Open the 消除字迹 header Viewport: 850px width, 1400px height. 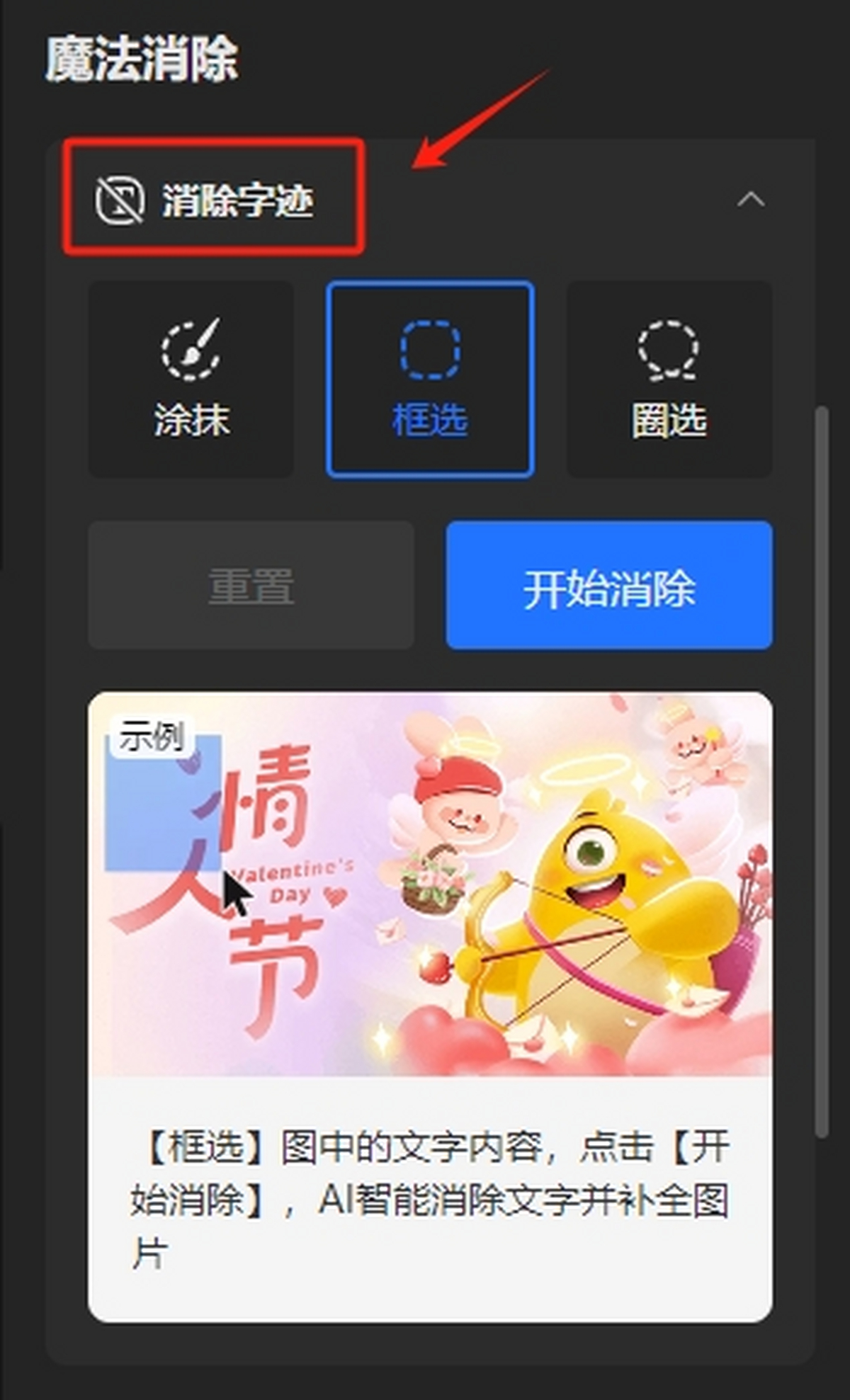click(205, 200)
